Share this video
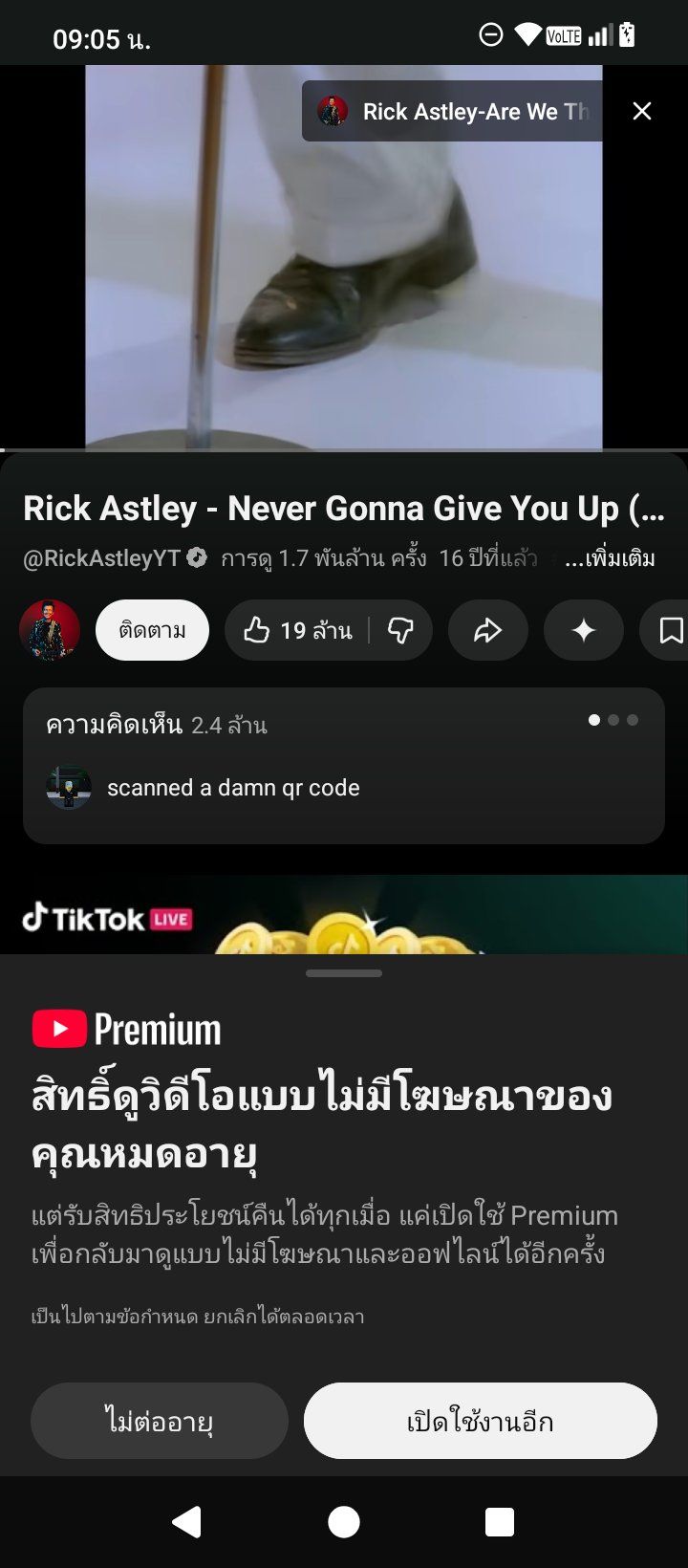 (x=488, y=630)
